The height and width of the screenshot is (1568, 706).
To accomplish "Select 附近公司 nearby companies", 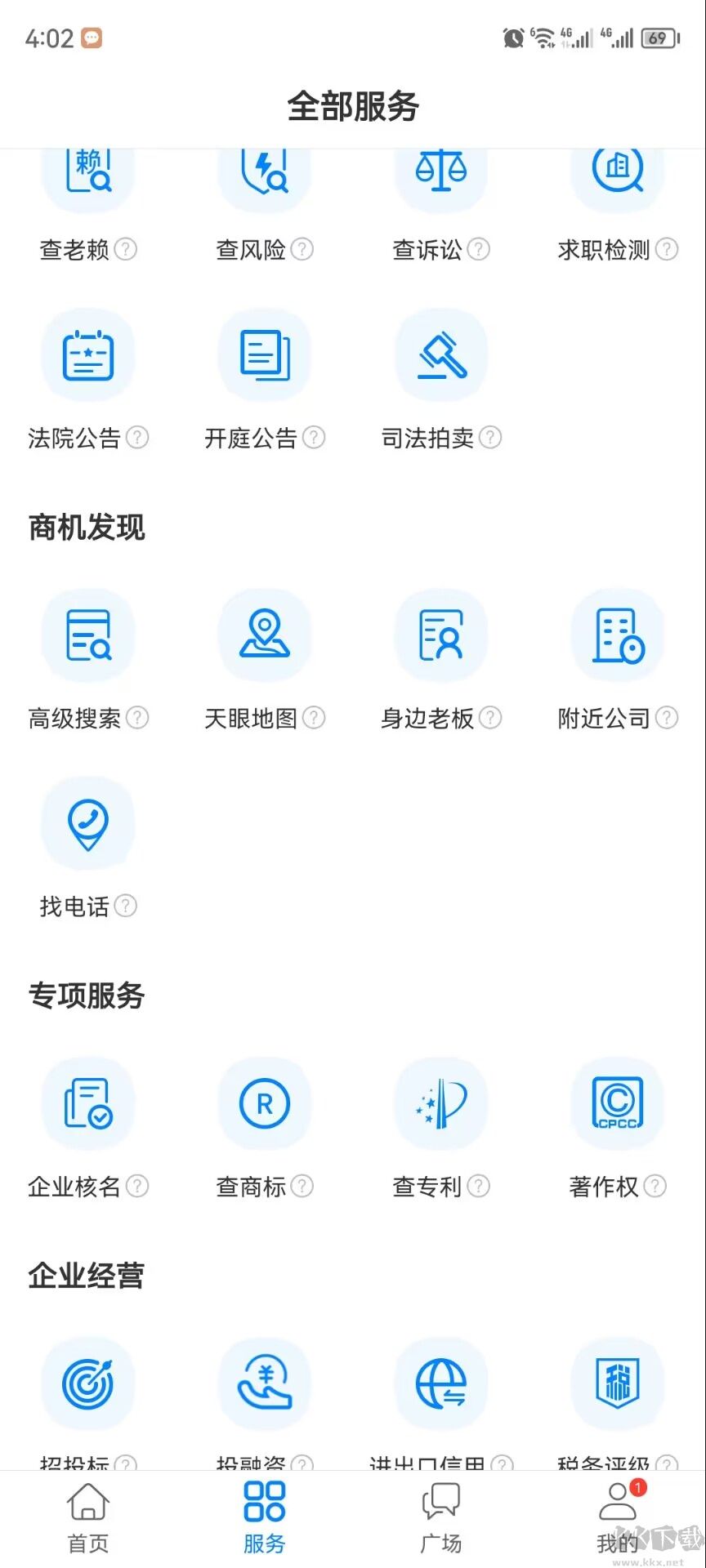I will tap(617, 637).
